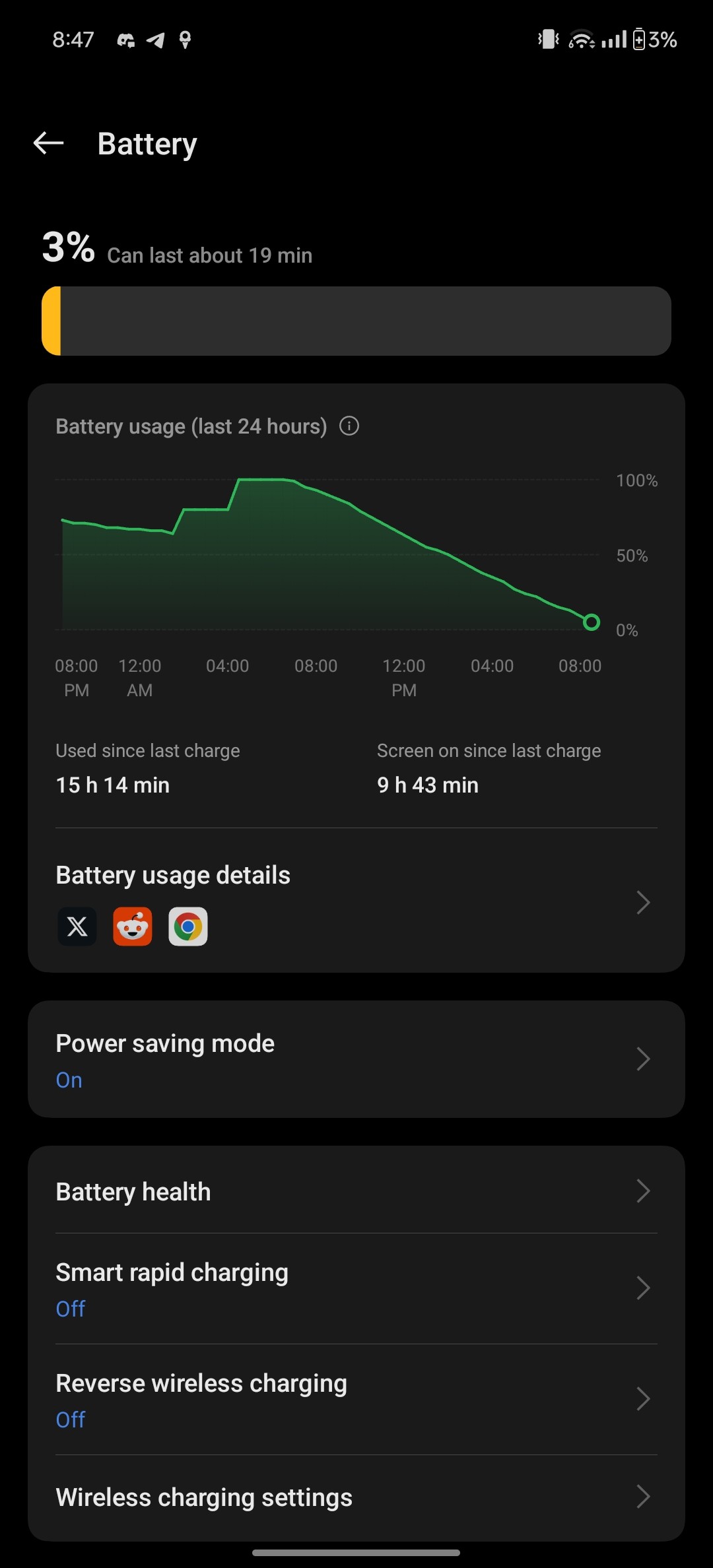The height and width of the screenshot is (1568, 713).
Task: Open Reverse wireless charging setting
Action: 355,1399
